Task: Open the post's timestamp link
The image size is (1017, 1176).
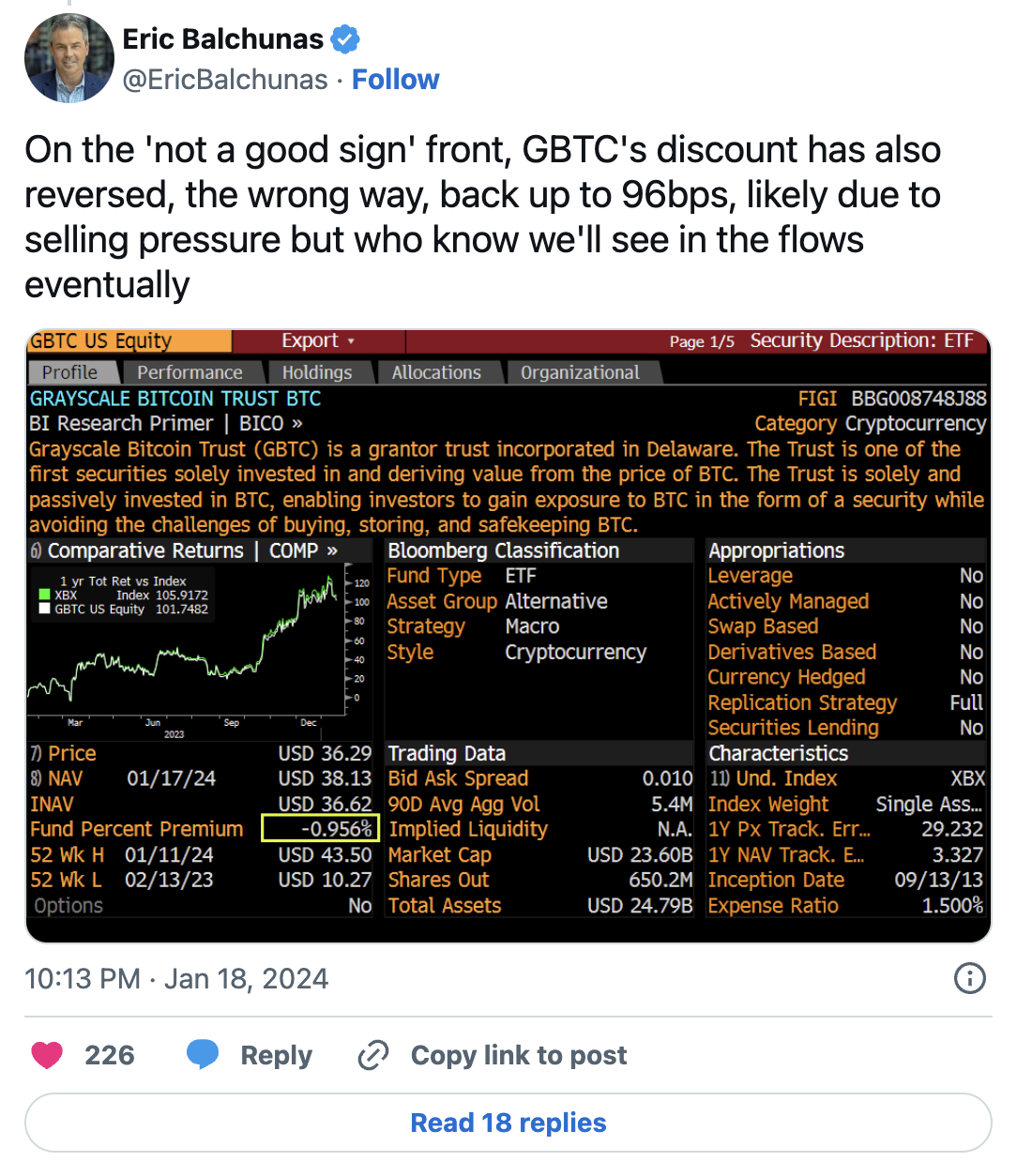Action: (x=176, y=978)
